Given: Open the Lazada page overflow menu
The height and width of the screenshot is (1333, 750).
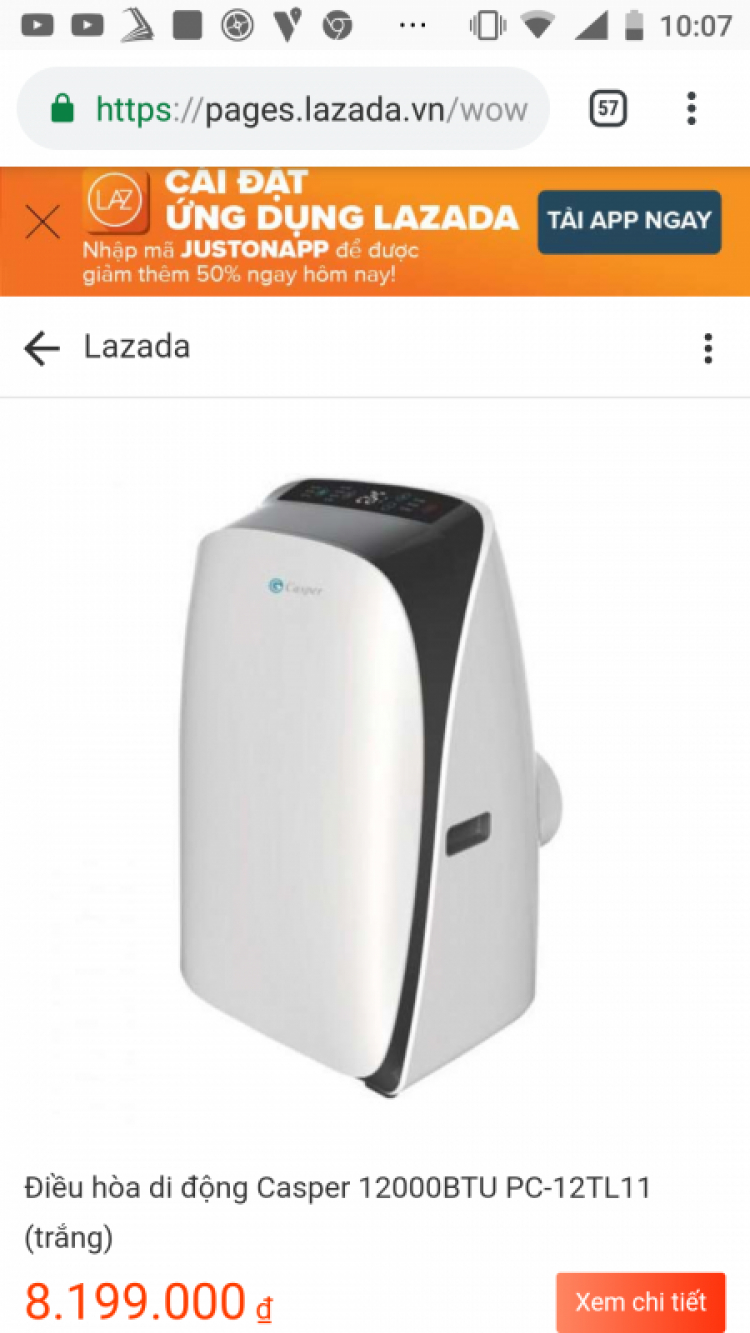Looking at the screenshot, I should (708, 348).
